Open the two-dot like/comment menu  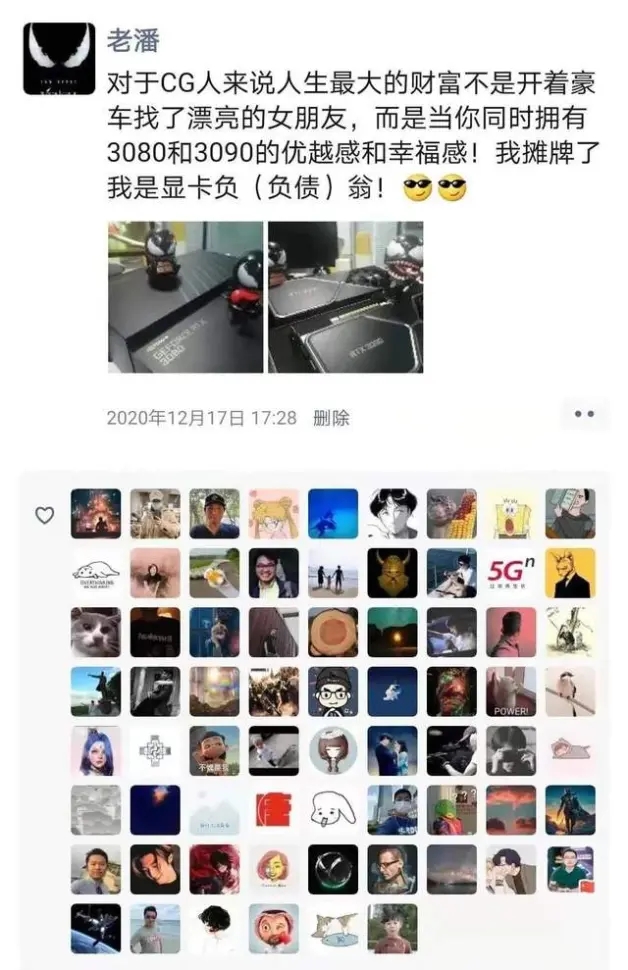(x=584, y=414)
